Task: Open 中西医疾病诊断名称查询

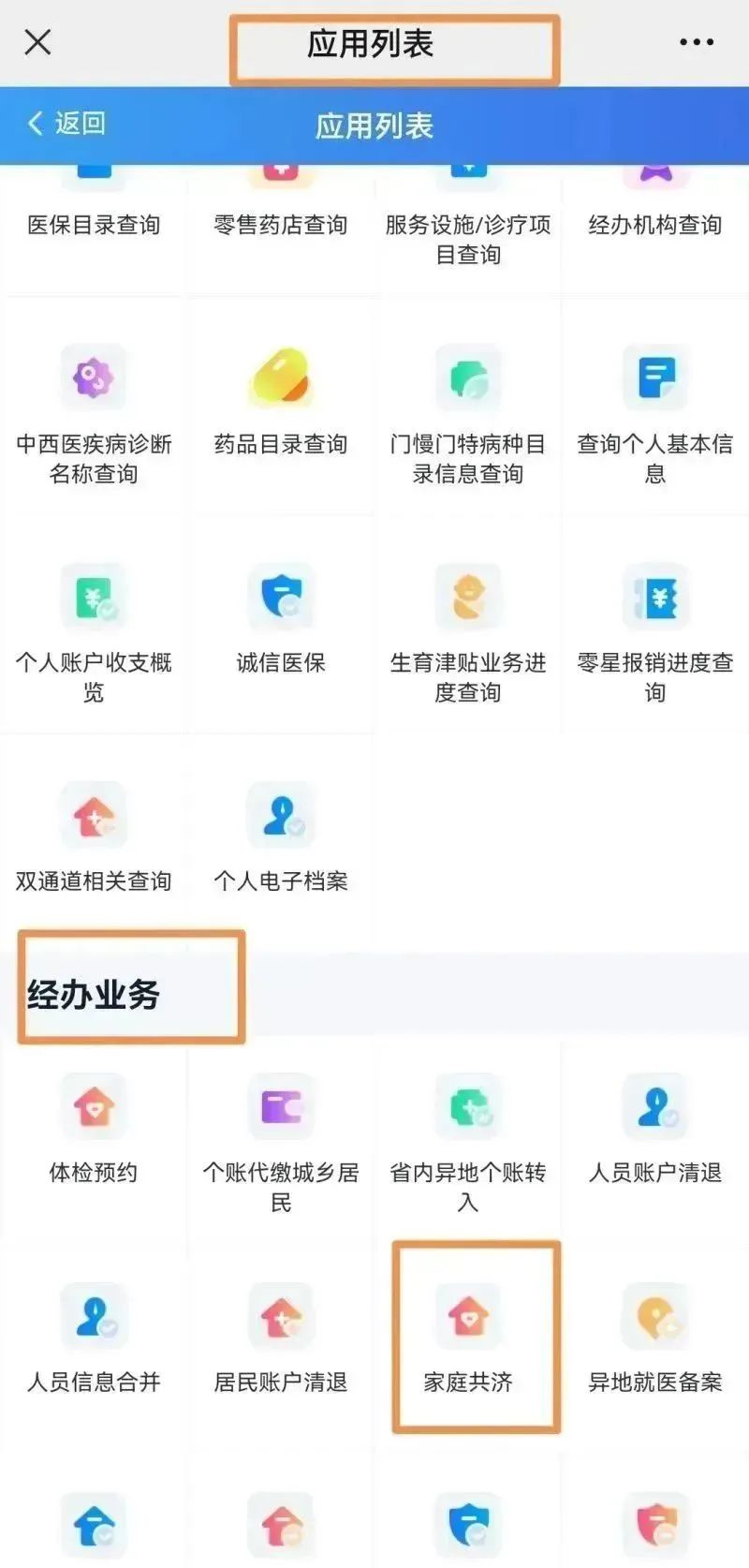Action: click(x=94, y=412)
